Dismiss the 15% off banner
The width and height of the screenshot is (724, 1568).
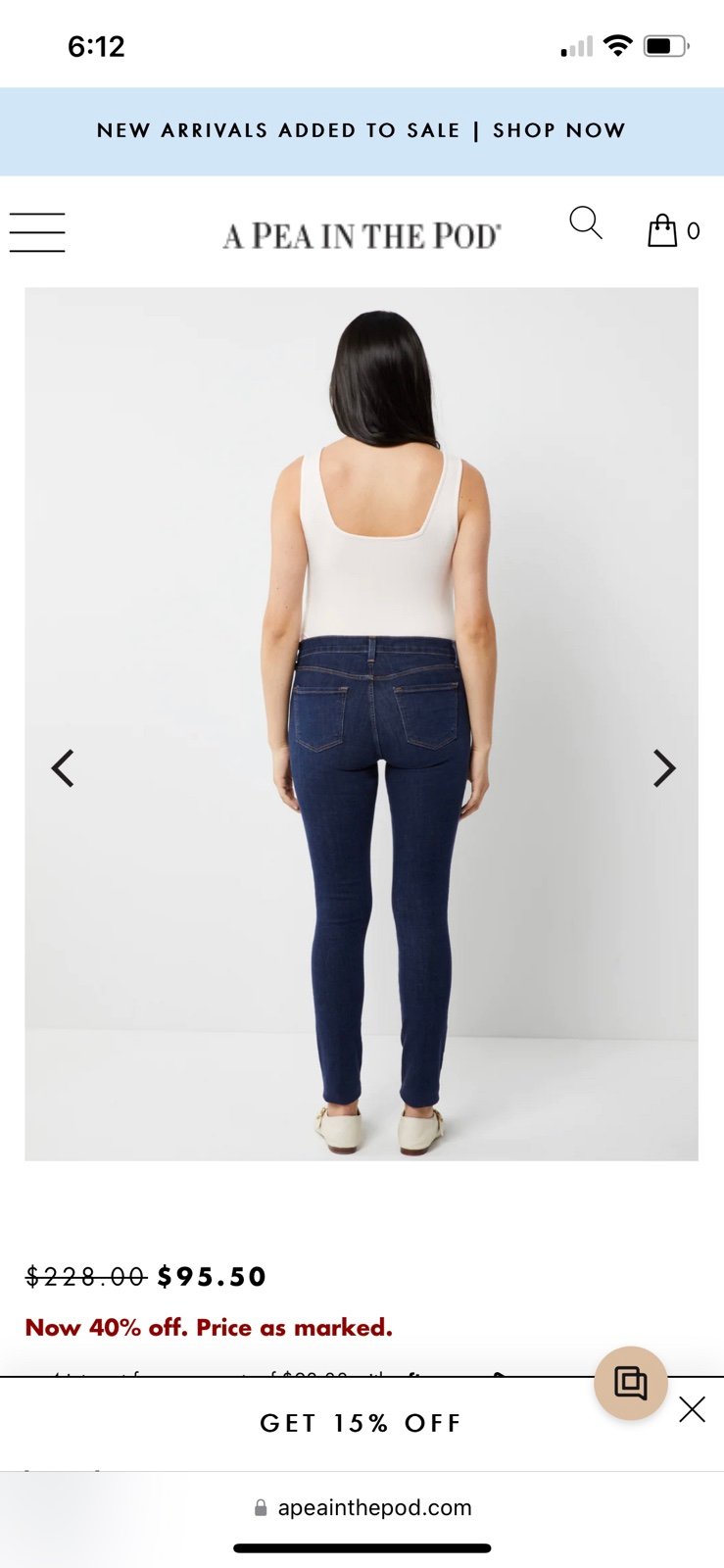click(x=692, y=1409)
